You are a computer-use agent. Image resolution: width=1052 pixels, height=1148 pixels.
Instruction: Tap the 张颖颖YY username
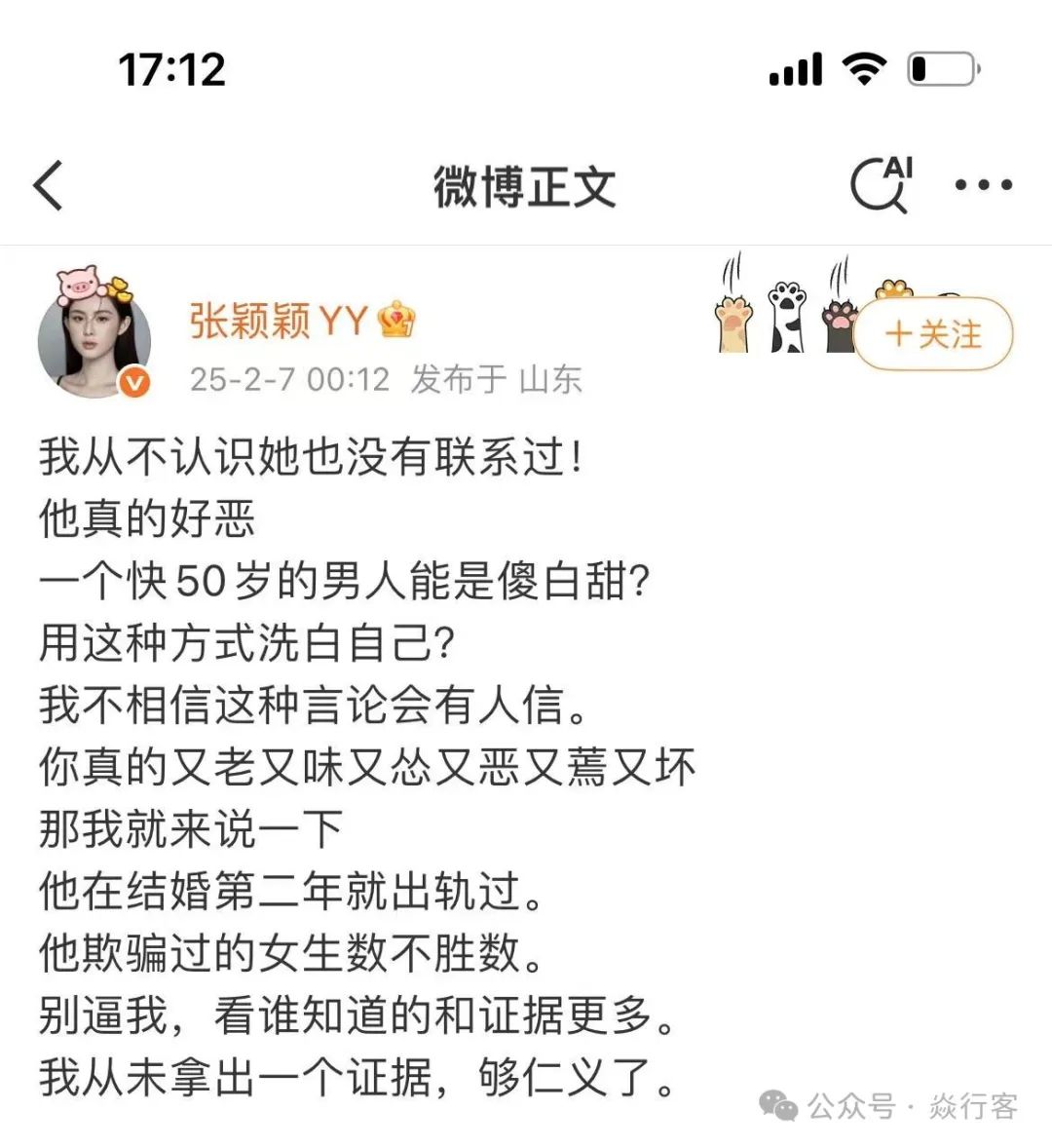click(x=279, y=321)
